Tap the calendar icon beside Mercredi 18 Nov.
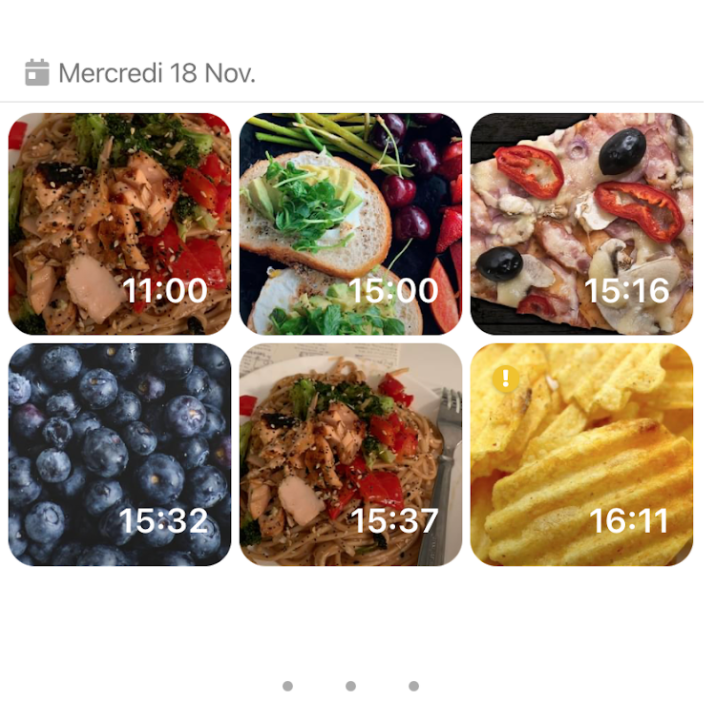 [37, 73]
